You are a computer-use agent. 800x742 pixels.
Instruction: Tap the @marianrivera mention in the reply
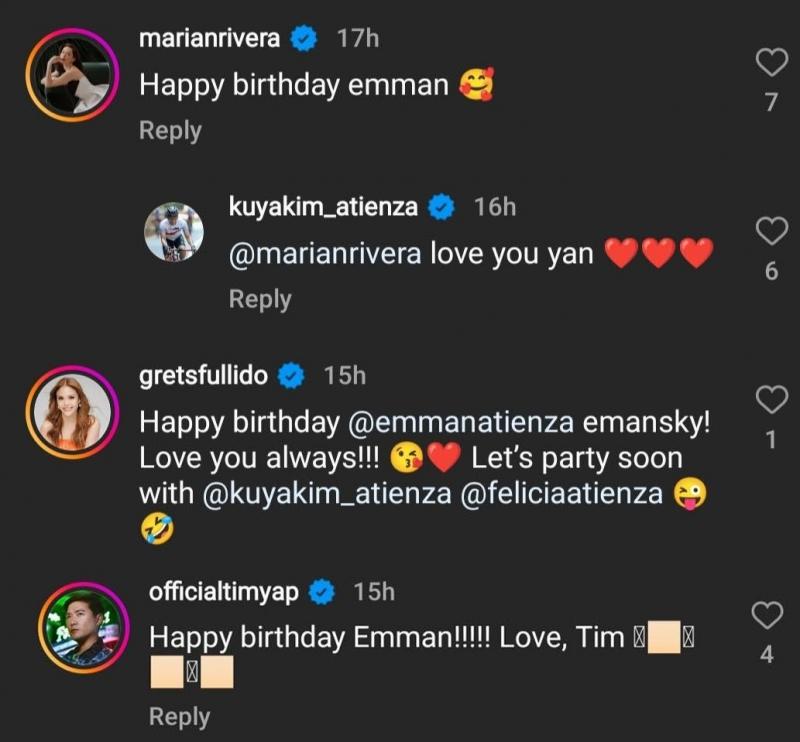(x=326, y=254)
